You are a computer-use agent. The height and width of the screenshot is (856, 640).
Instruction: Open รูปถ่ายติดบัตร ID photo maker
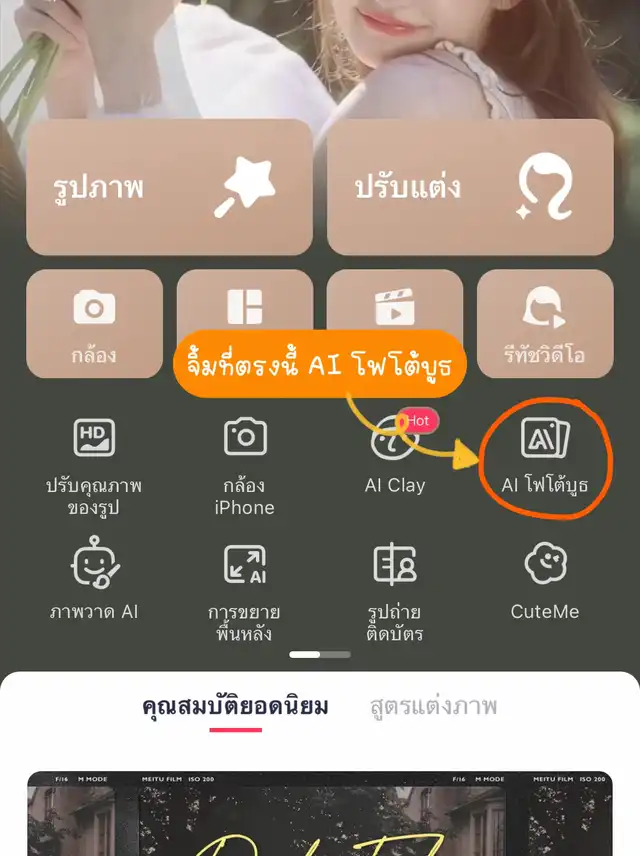(394, 588)
